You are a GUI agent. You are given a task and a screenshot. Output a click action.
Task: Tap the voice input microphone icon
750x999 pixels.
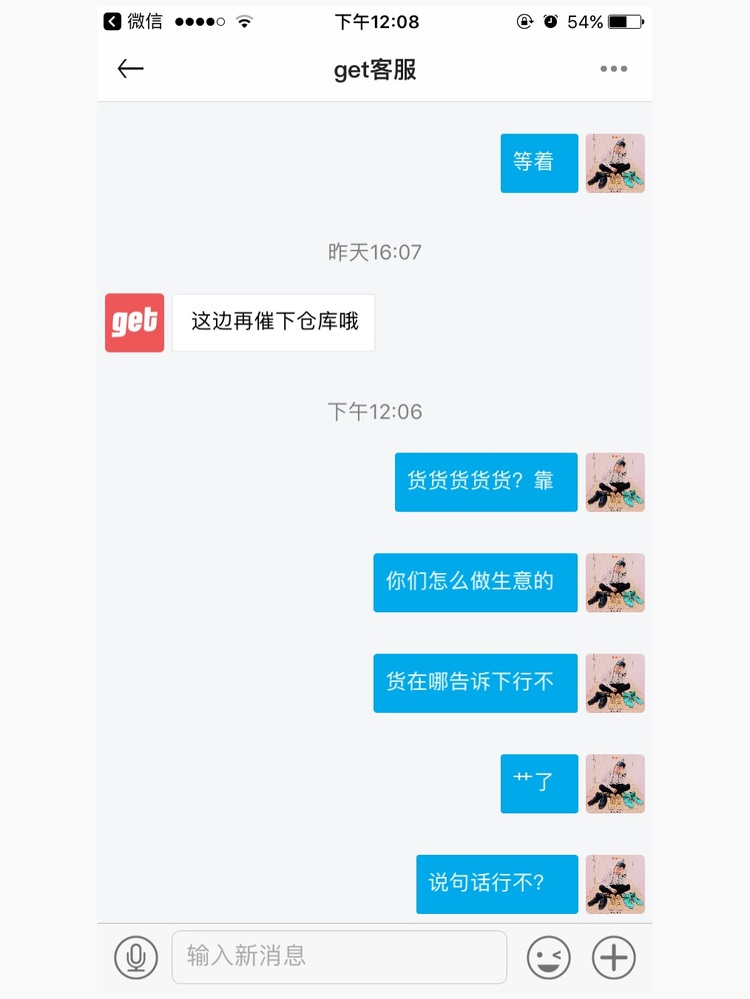pos(136,957)
